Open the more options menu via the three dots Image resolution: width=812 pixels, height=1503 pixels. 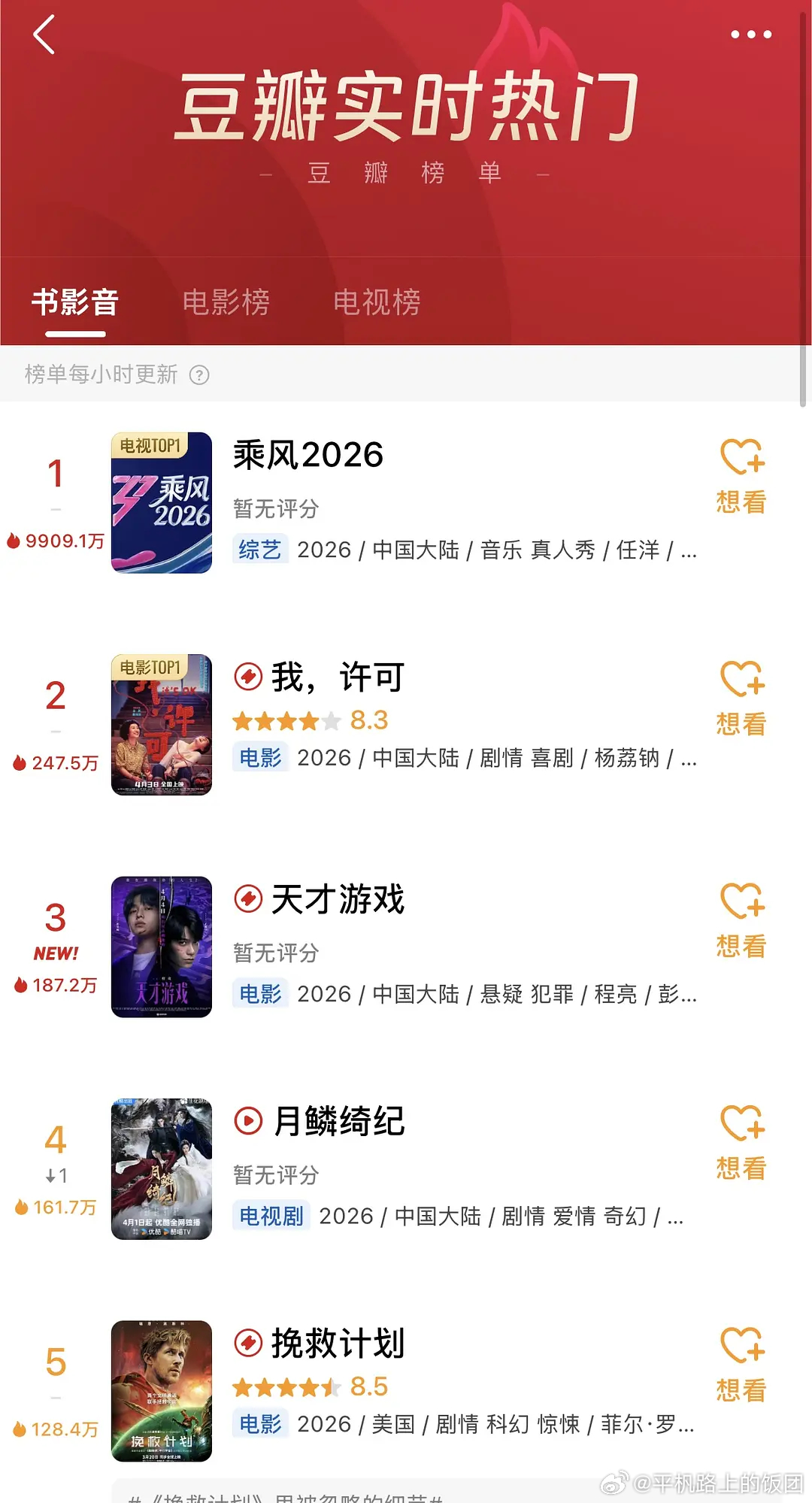click(750, 33)
